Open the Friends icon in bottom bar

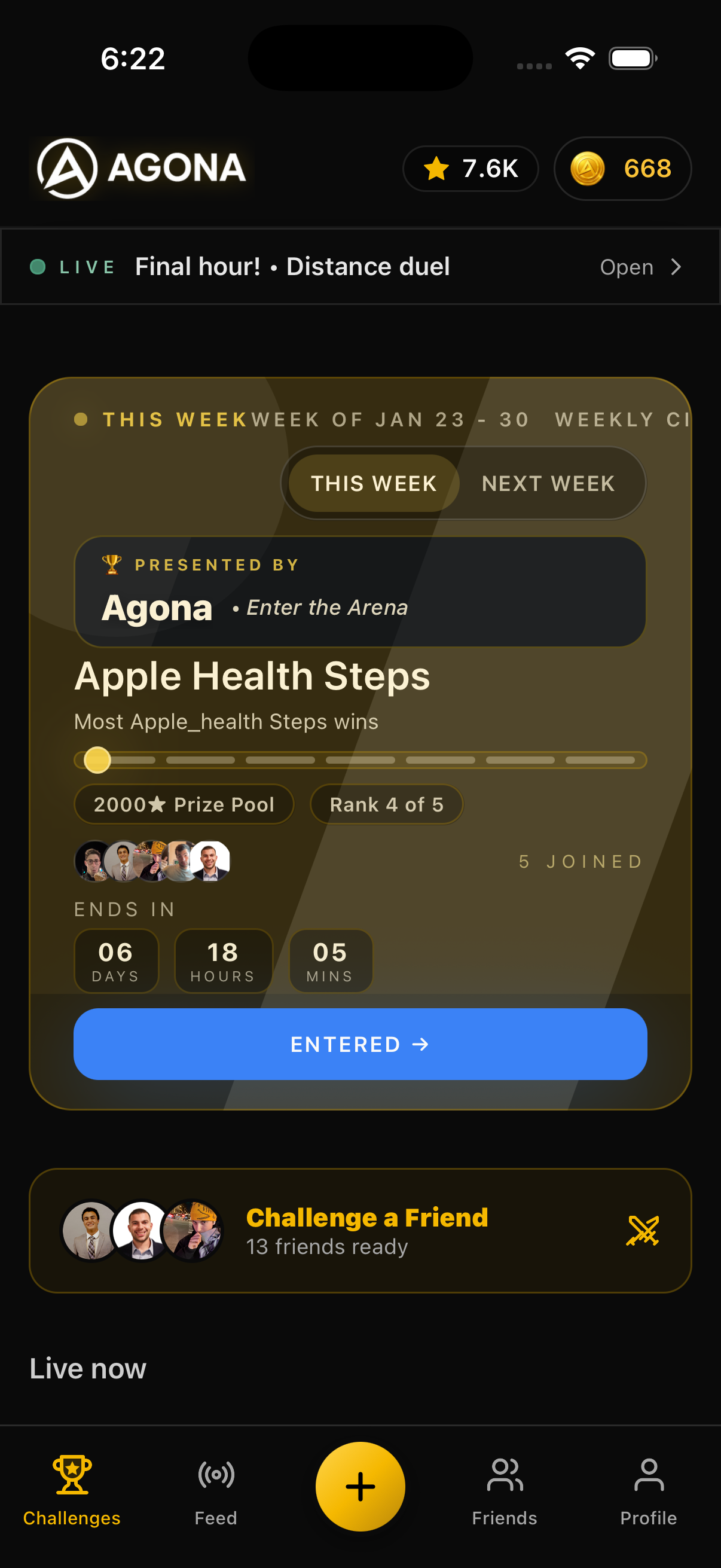504,1475
